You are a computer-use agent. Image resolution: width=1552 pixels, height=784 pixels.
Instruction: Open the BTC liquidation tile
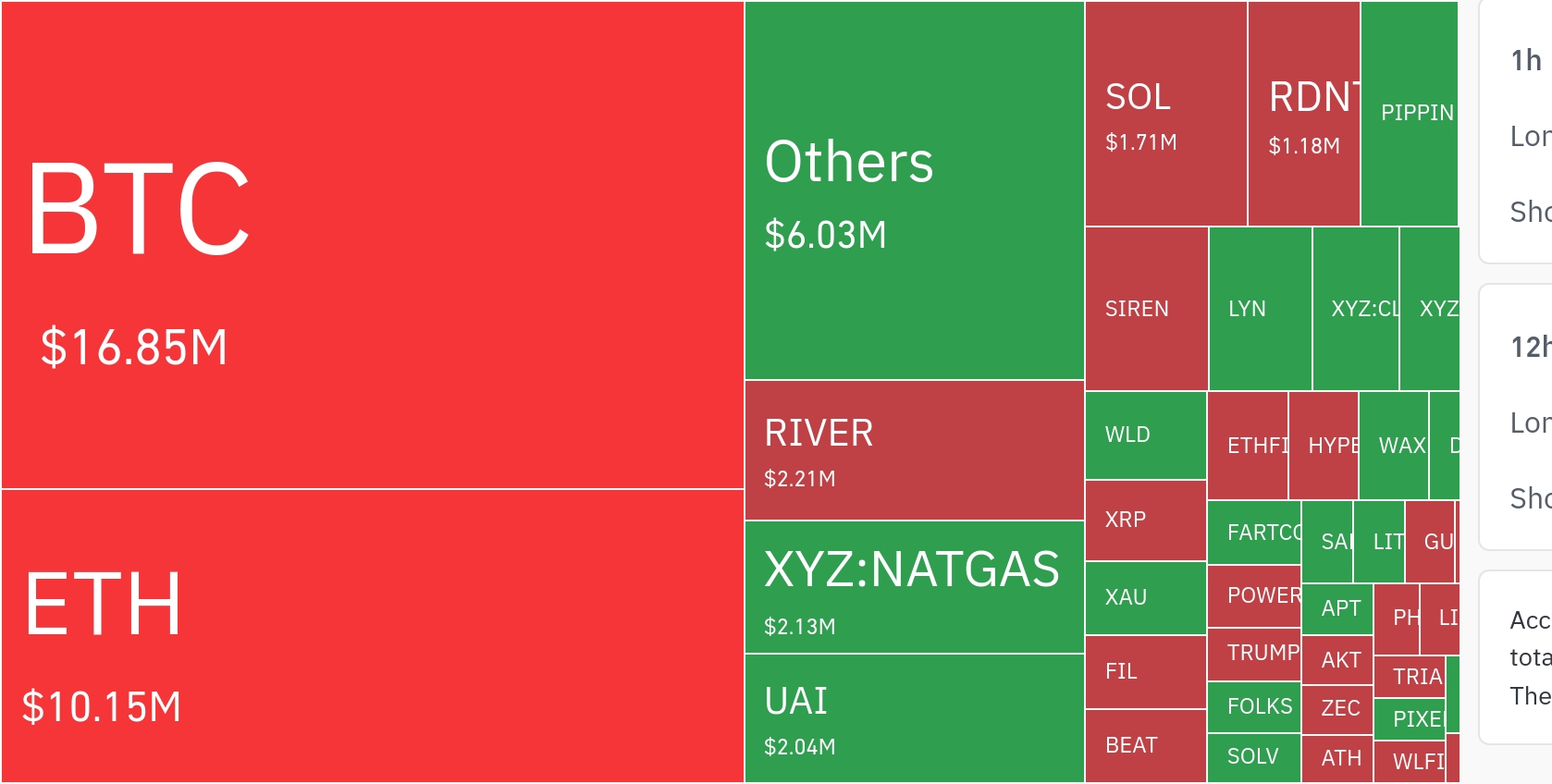(x=372, y=245)
